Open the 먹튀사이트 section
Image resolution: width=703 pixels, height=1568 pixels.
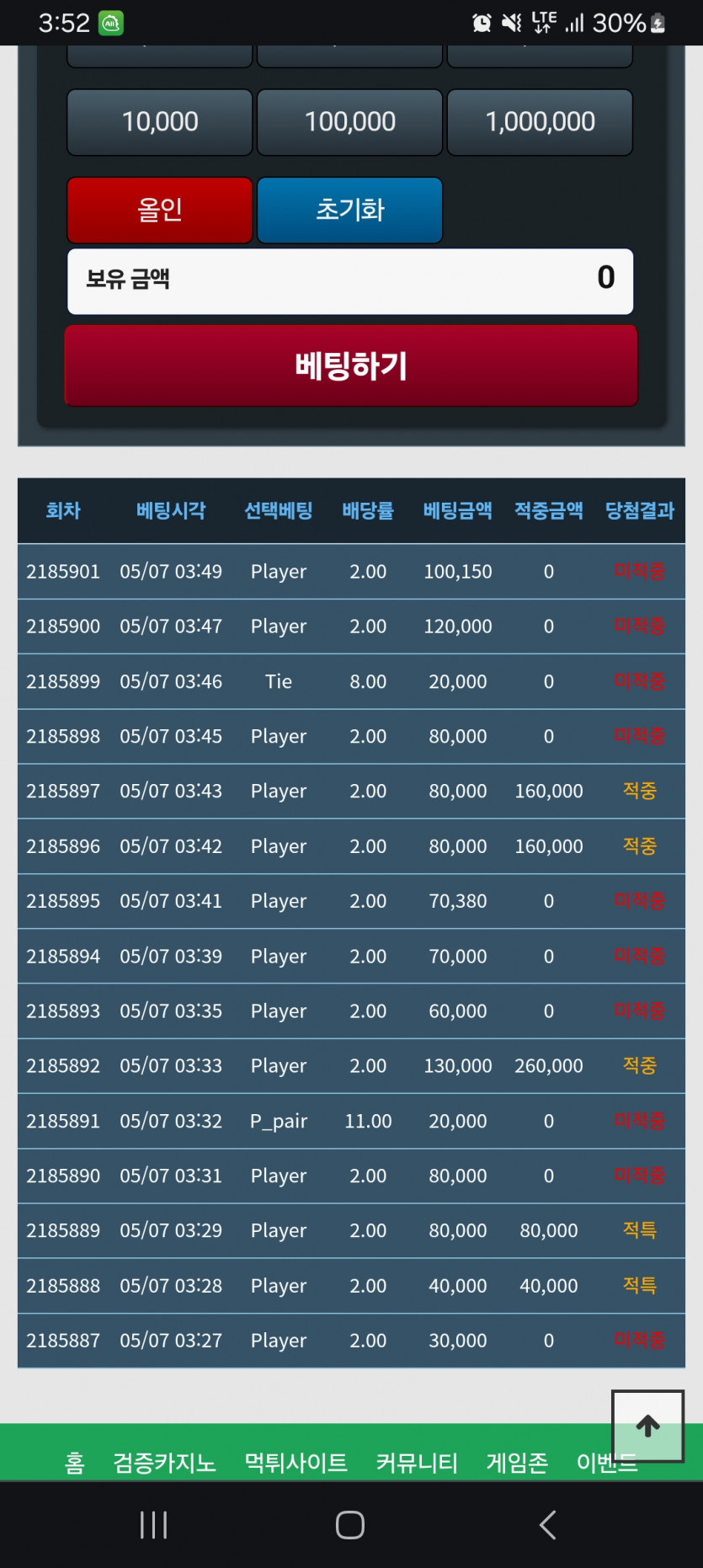click(x=296, y=1463)
